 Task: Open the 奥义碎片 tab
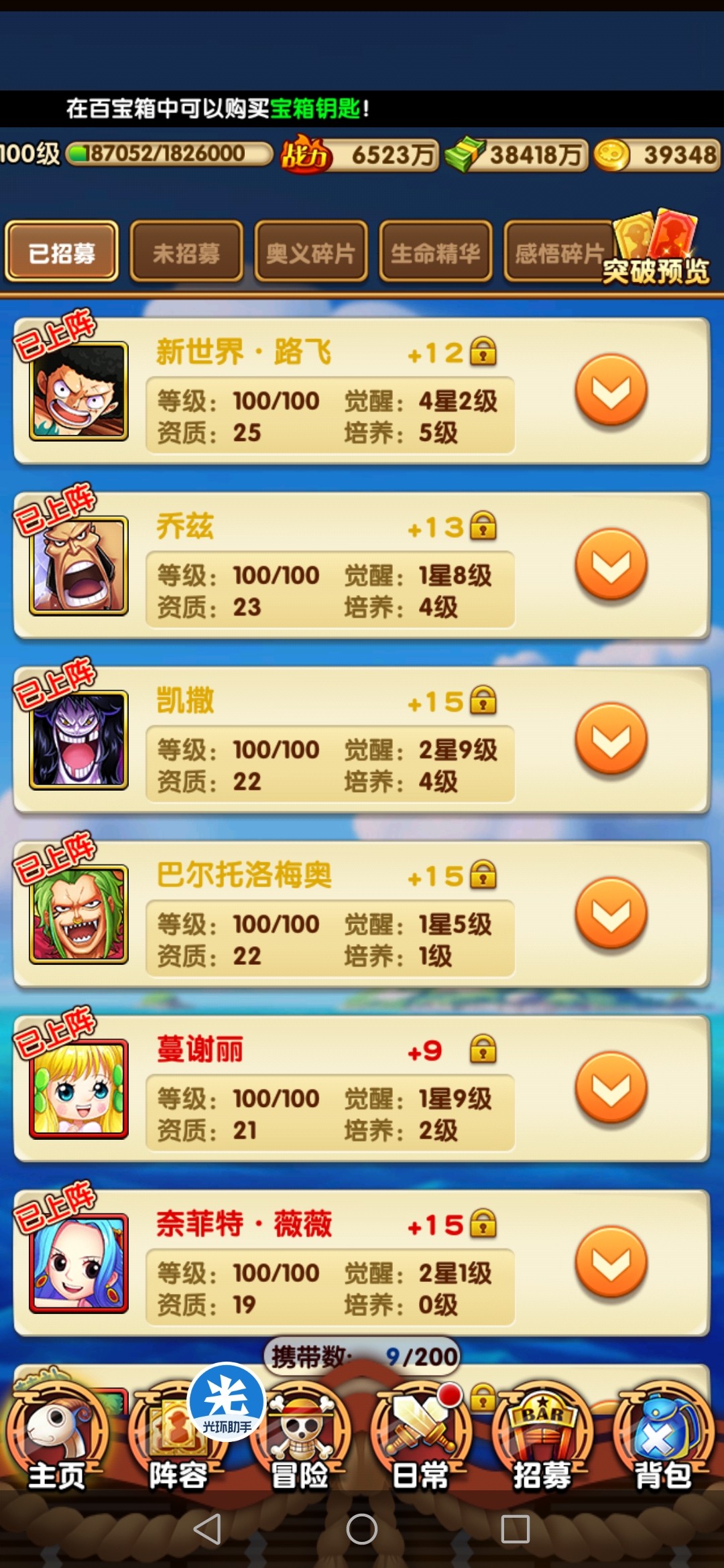point(311,253)
